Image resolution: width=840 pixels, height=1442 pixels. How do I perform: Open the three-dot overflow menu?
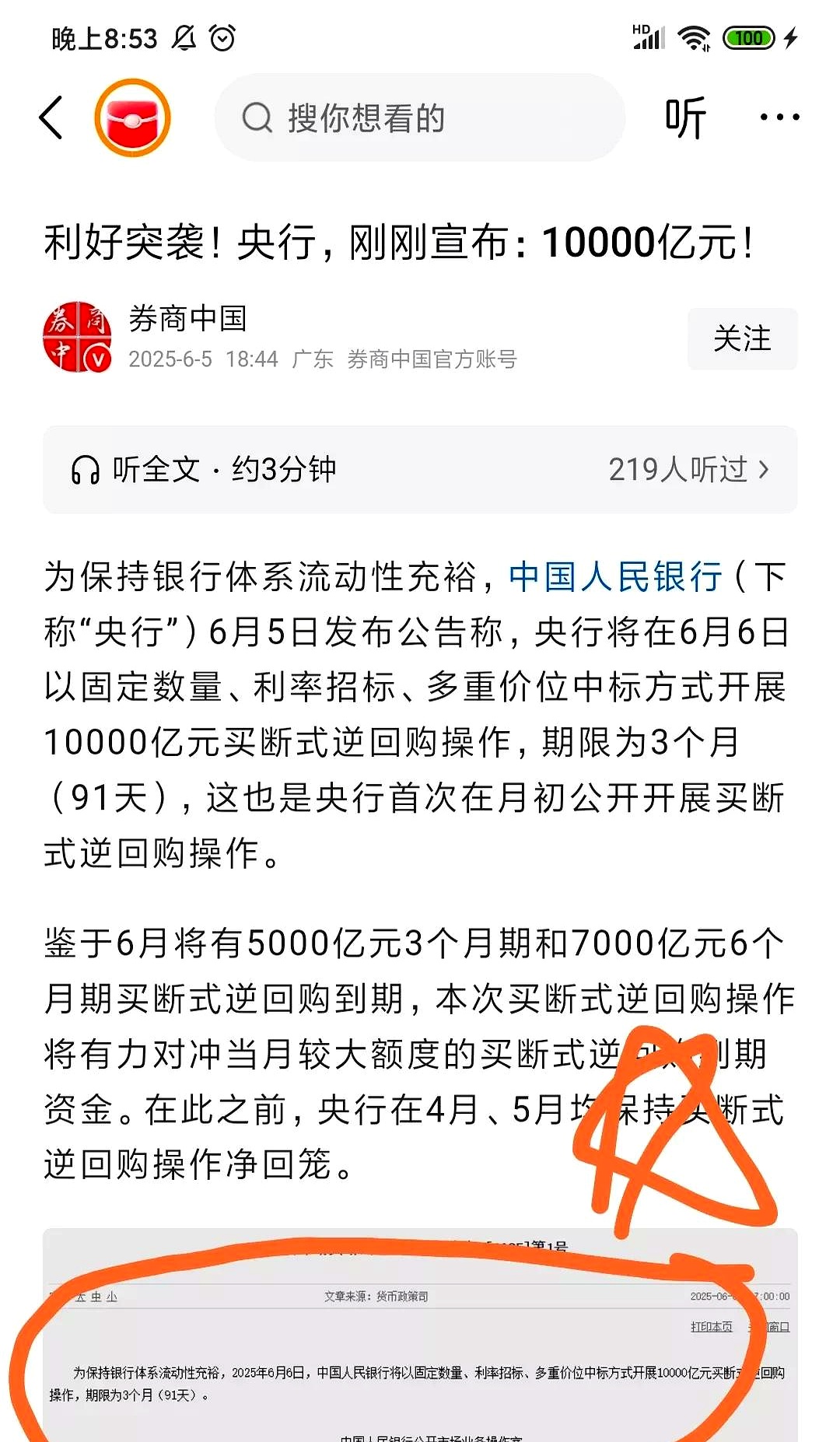coord(779,118)
